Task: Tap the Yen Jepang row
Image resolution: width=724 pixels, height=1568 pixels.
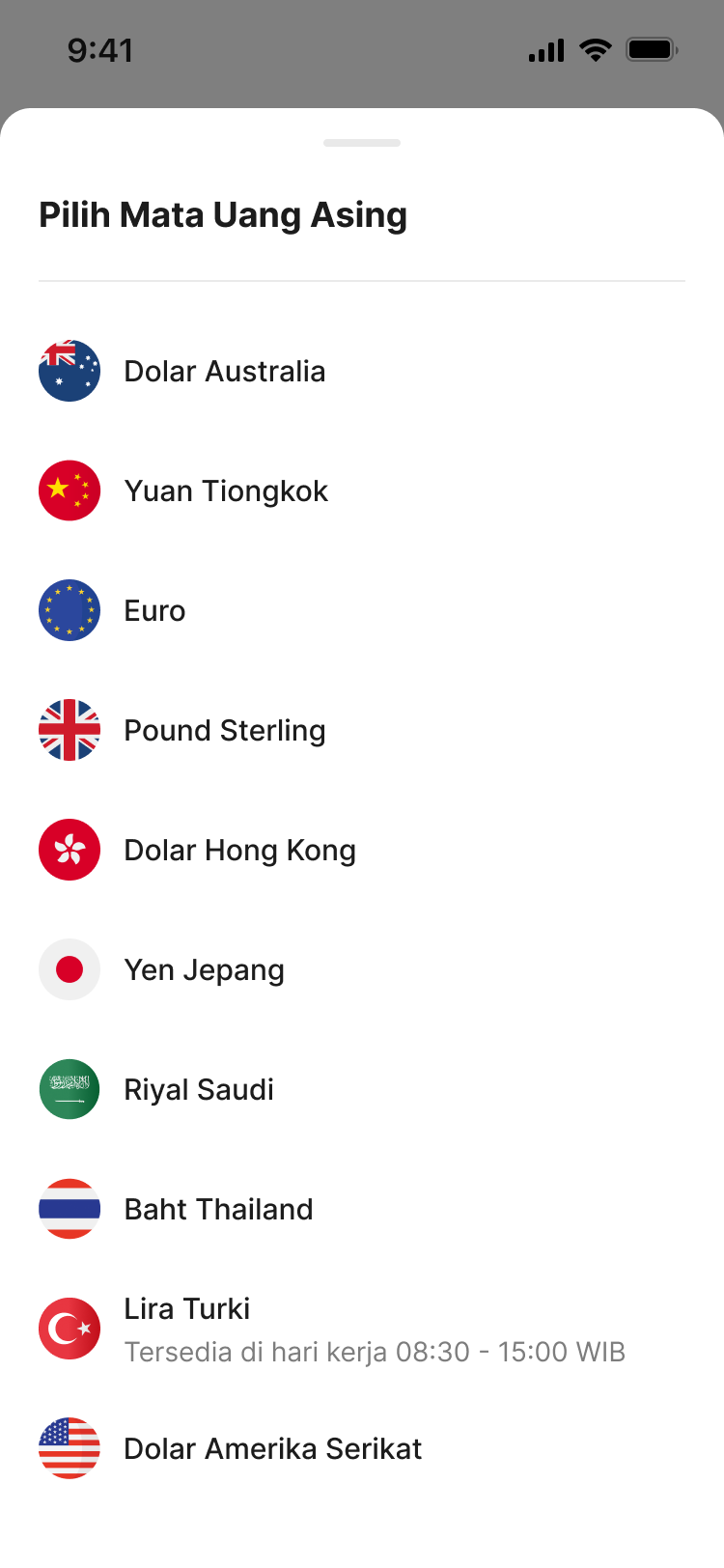Action: [x=204, y=970]
